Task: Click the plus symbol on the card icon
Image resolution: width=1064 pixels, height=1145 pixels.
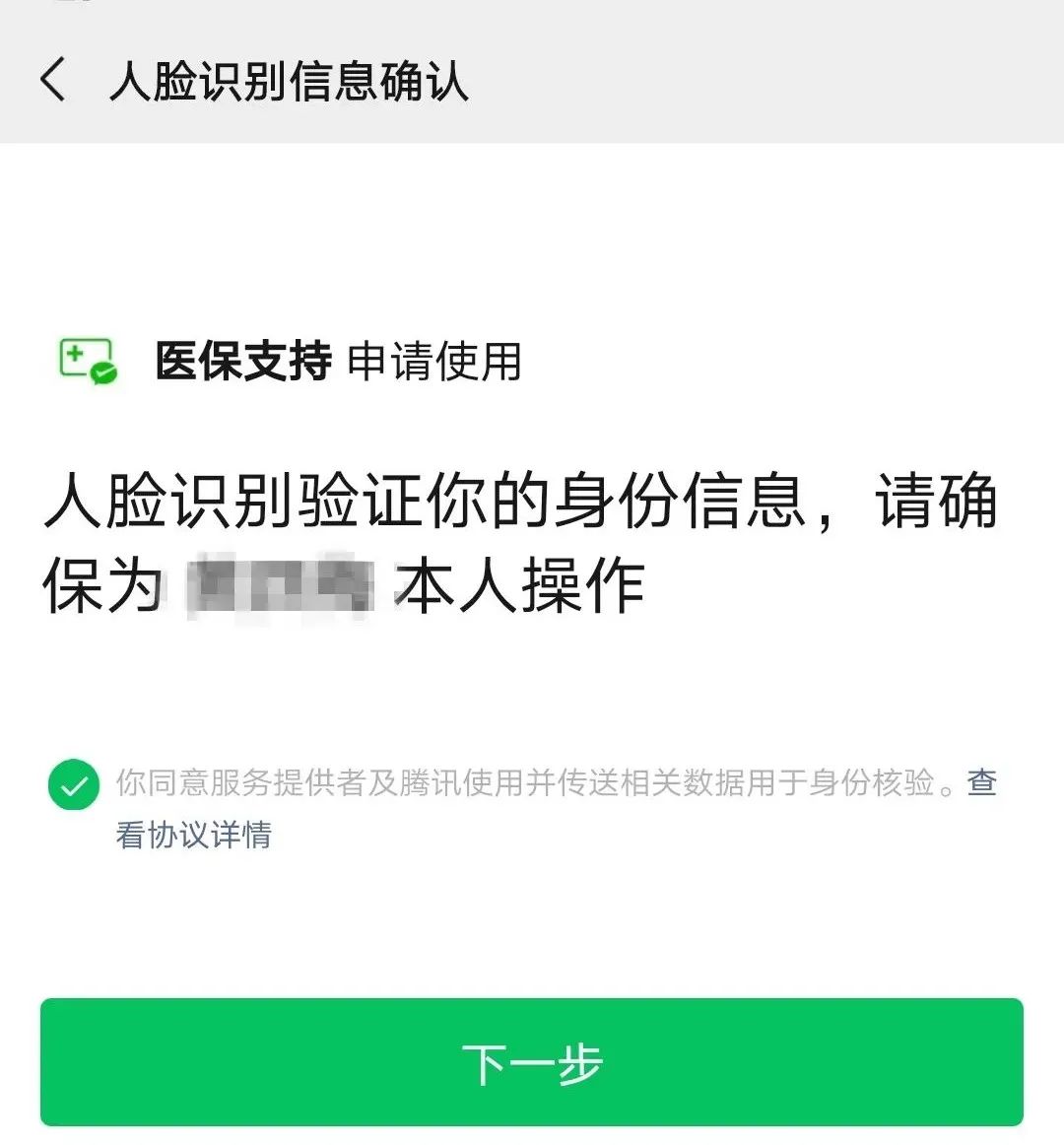Action: coord(77,353)
